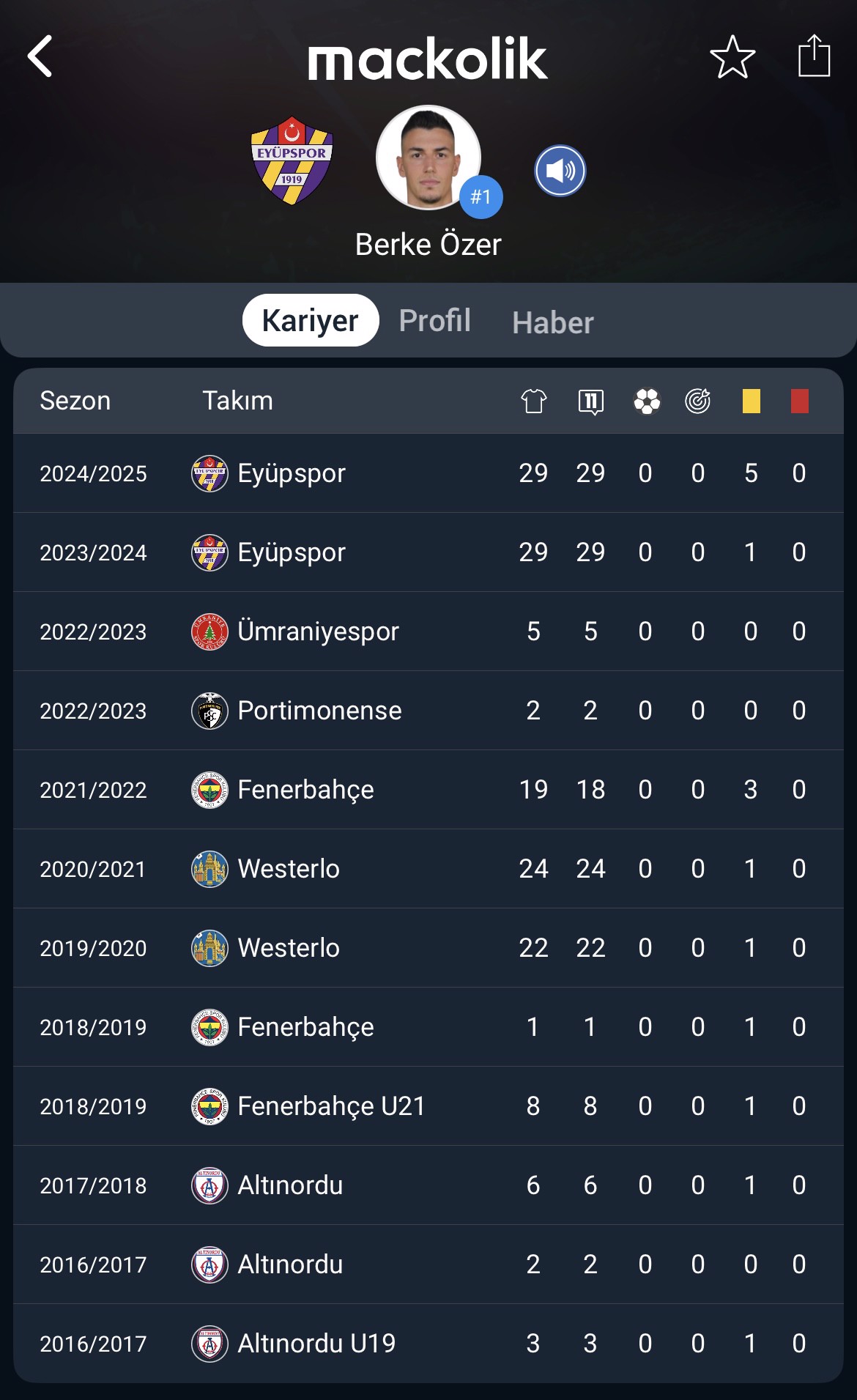Go back using the arrow icon
Image resolution: width=857 pixels, height=1400 pixels.
pyautogui.click(x=40, y=56)
